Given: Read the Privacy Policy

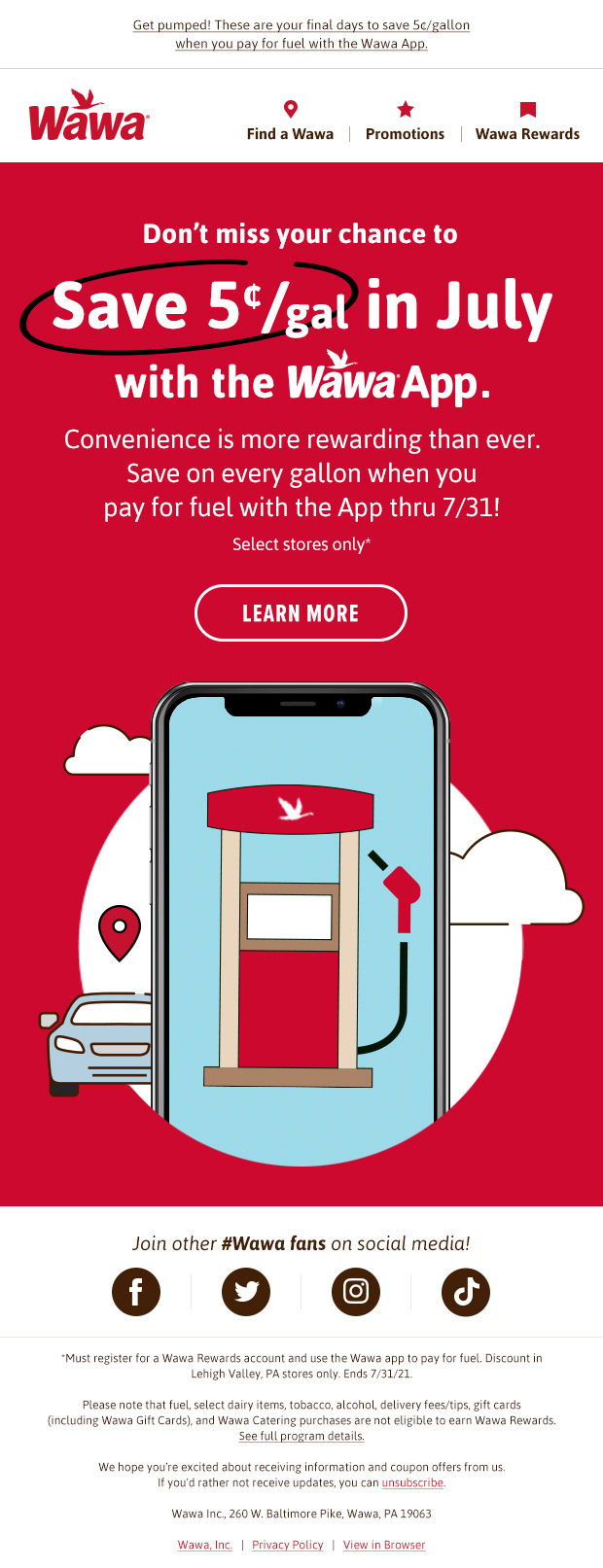Looking at the screenshot, I should 287,1545.
